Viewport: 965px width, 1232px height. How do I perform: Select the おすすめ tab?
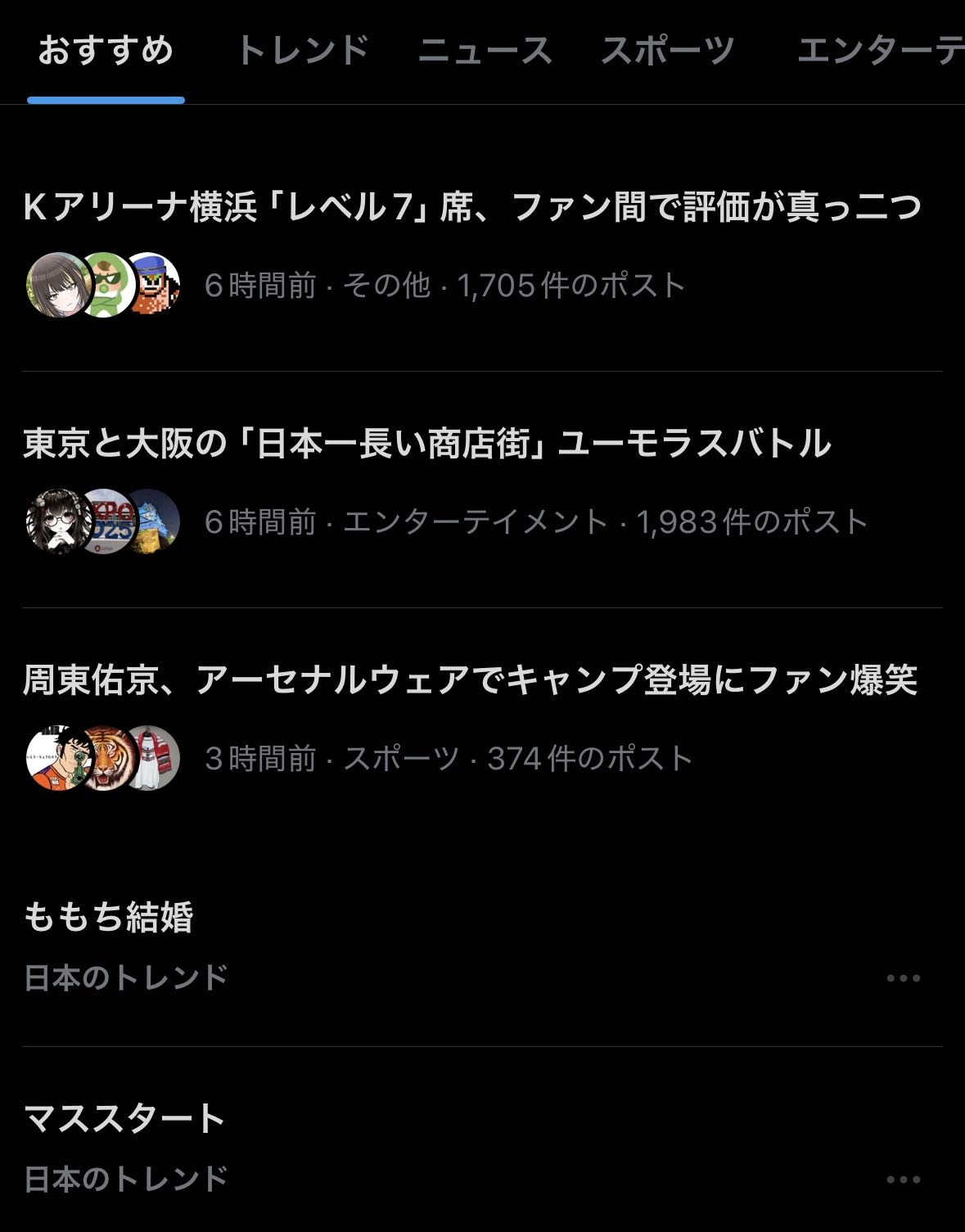(x=106, y=51)
